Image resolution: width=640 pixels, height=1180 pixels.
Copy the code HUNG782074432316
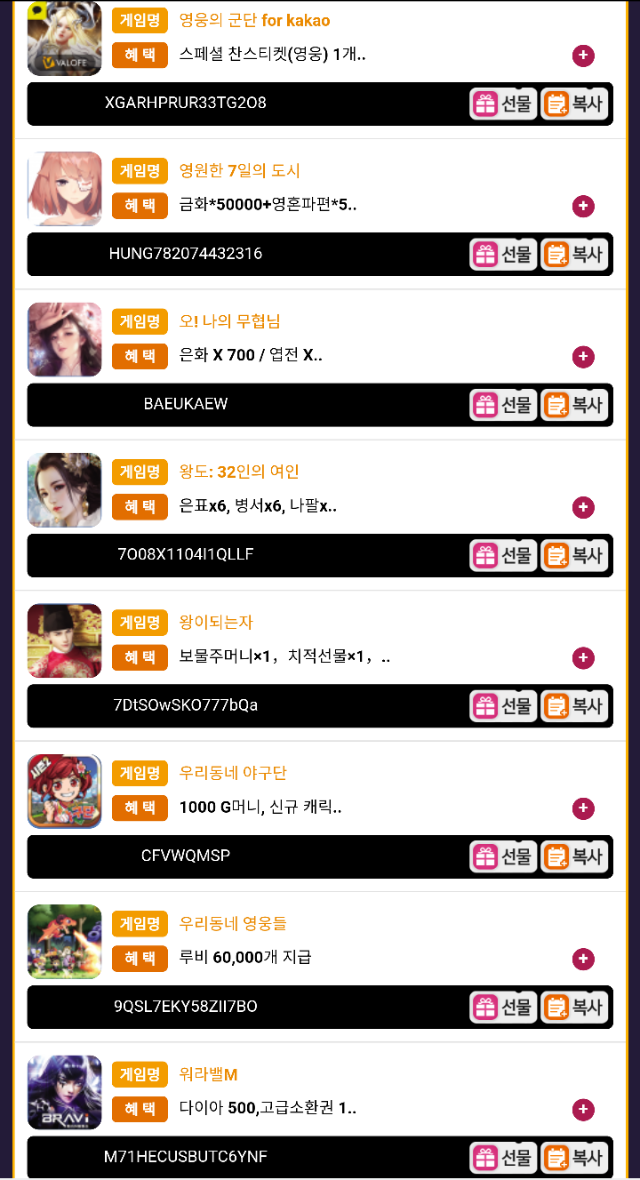(574, 254)
